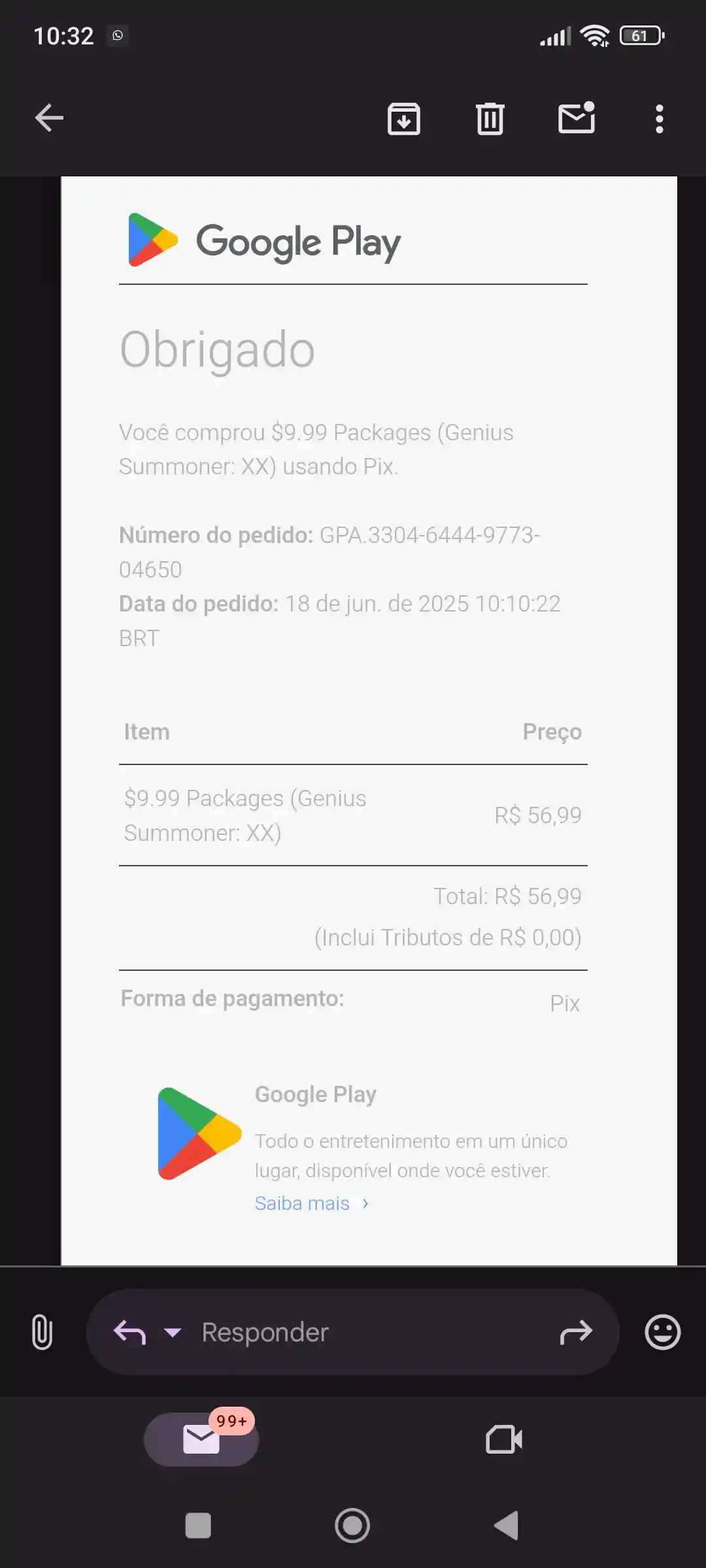The image size is (706, 1568).
Task: Open recent apps
Action: pos(198,1526)
